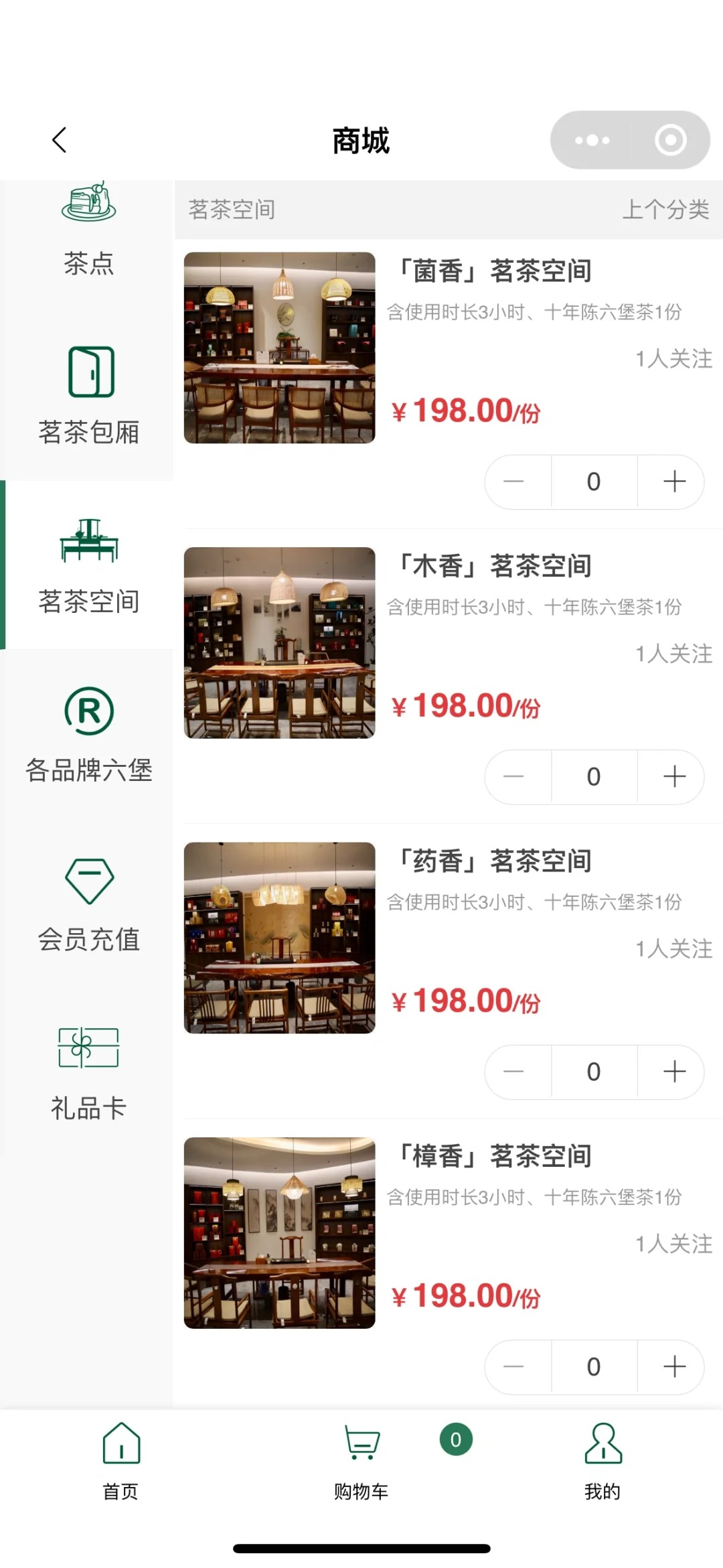View the 「樟香」茗茶空间 product image
Image resolution: width=723 pixels, height=1568 pixels.
tap(279, 1233)
